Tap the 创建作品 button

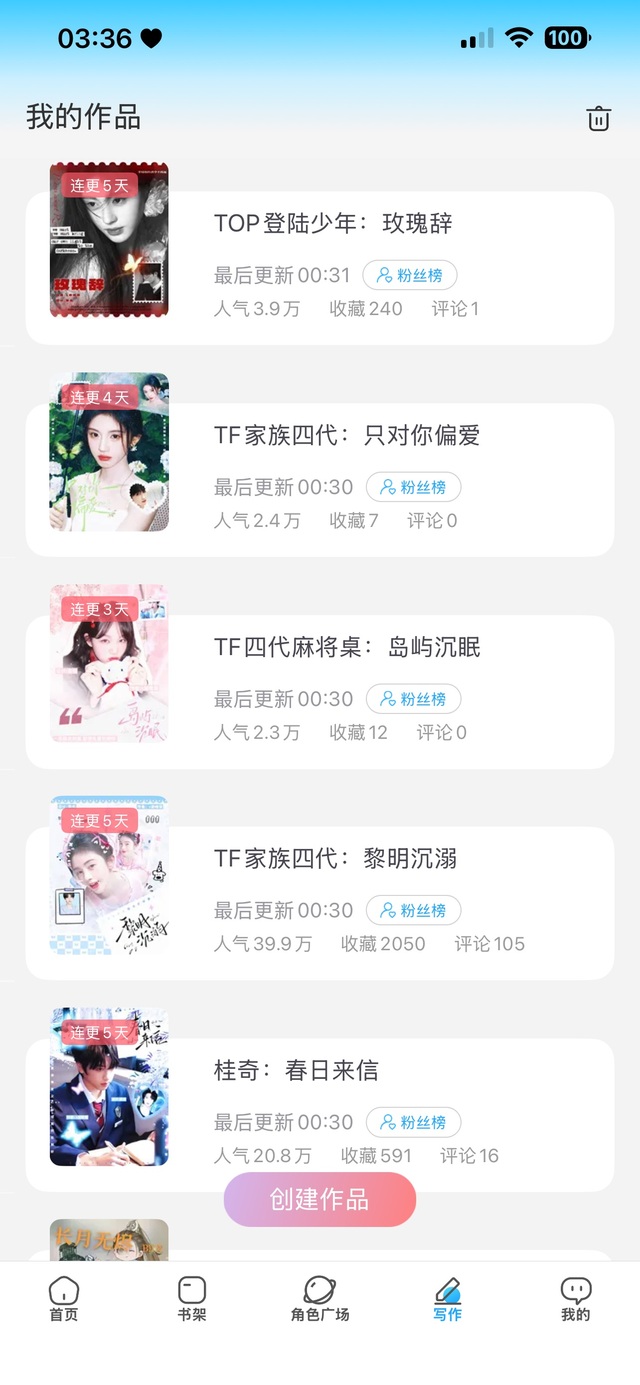[320, 1199]
